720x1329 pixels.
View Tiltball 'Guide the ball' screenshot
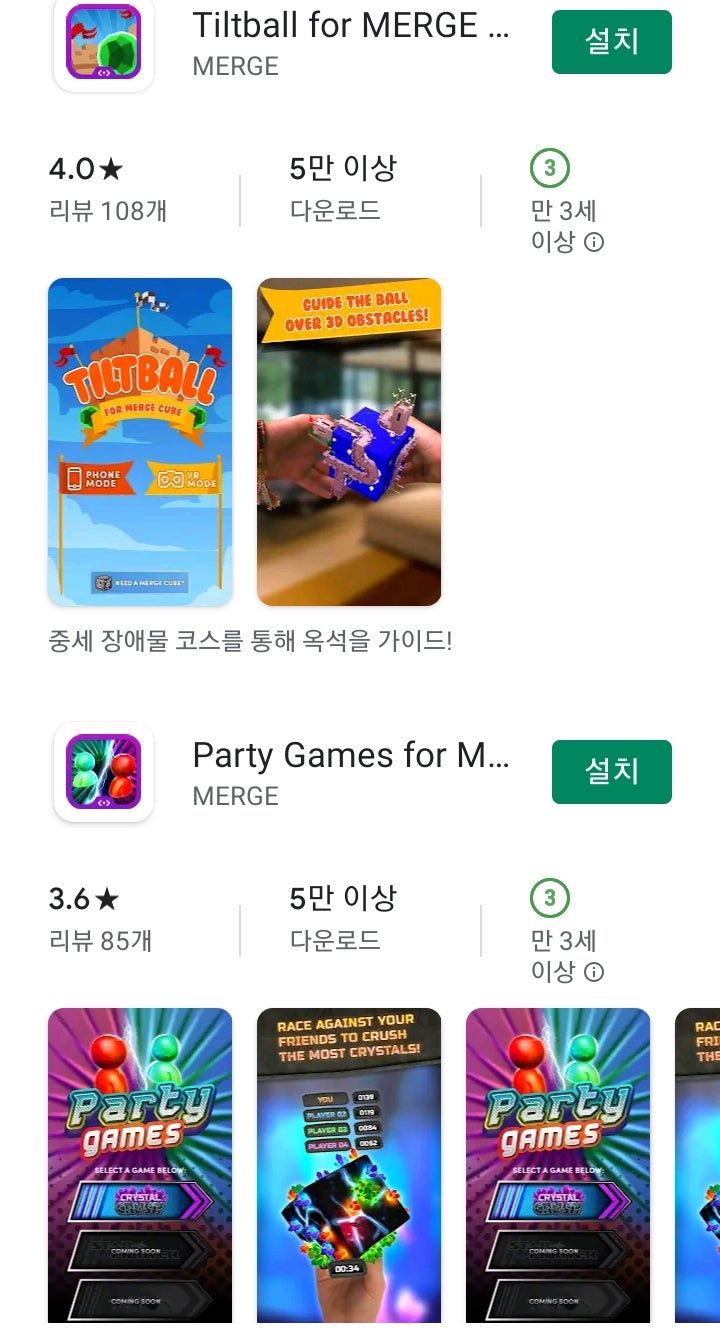349,442
